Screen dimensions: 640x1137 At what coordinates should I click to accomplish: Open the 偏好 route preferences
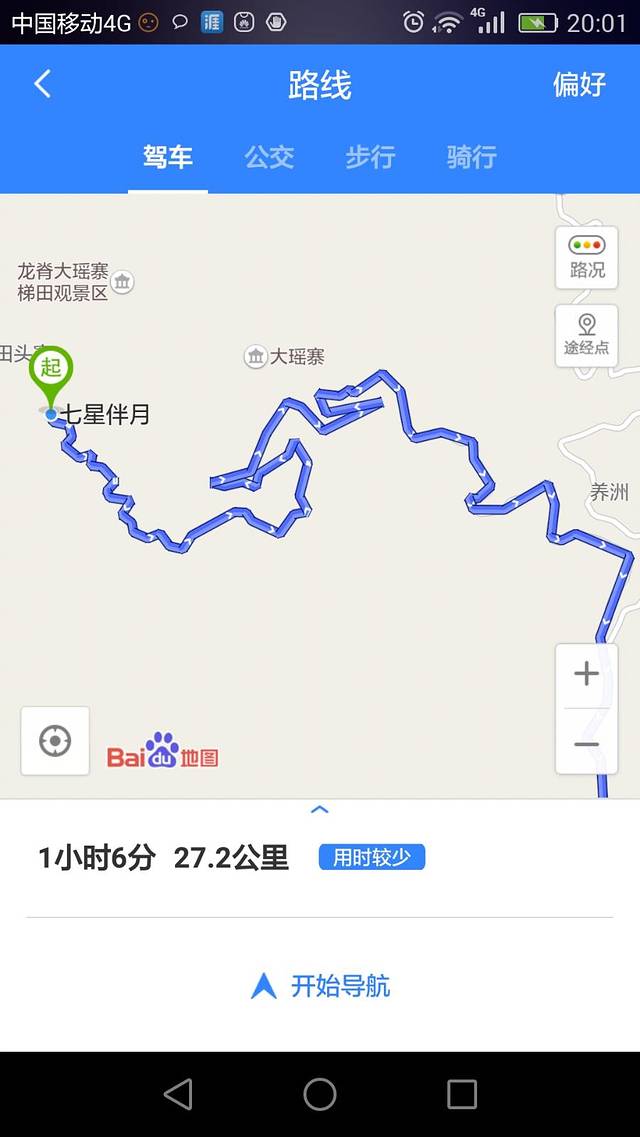[580, 84]
